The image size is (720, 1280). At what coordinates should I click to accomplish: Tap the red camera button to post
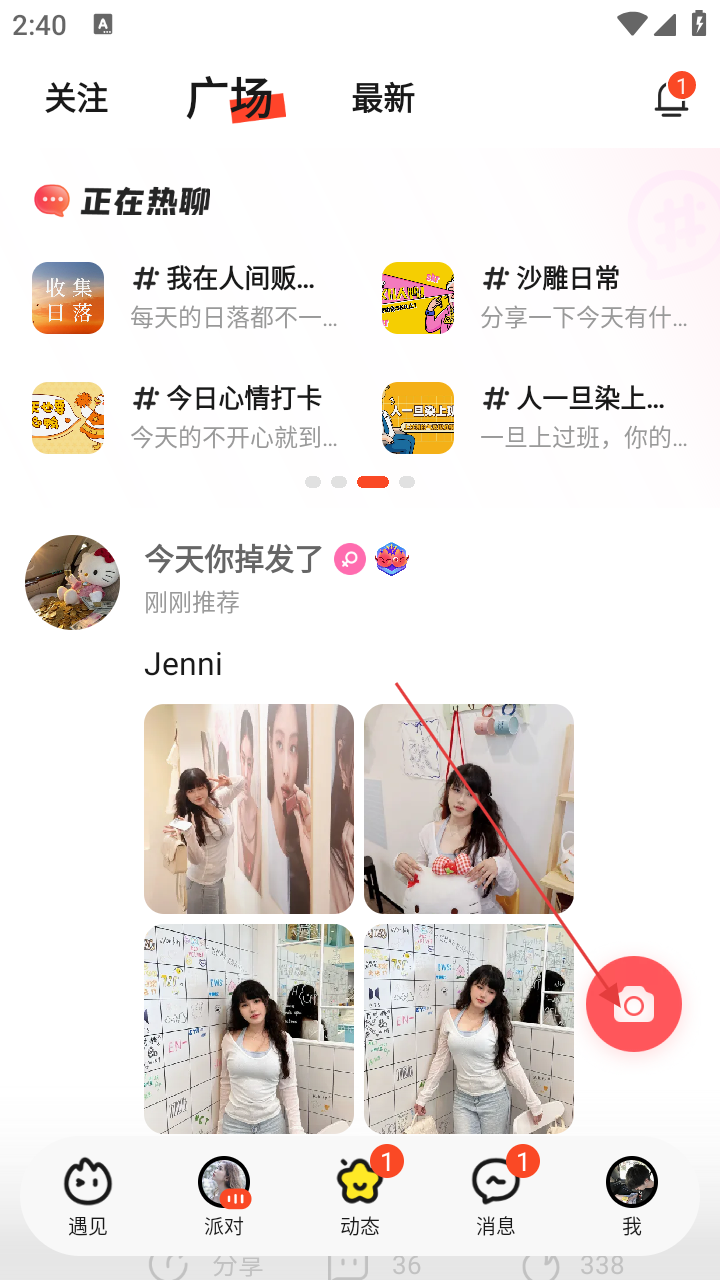coord(634,1004)
